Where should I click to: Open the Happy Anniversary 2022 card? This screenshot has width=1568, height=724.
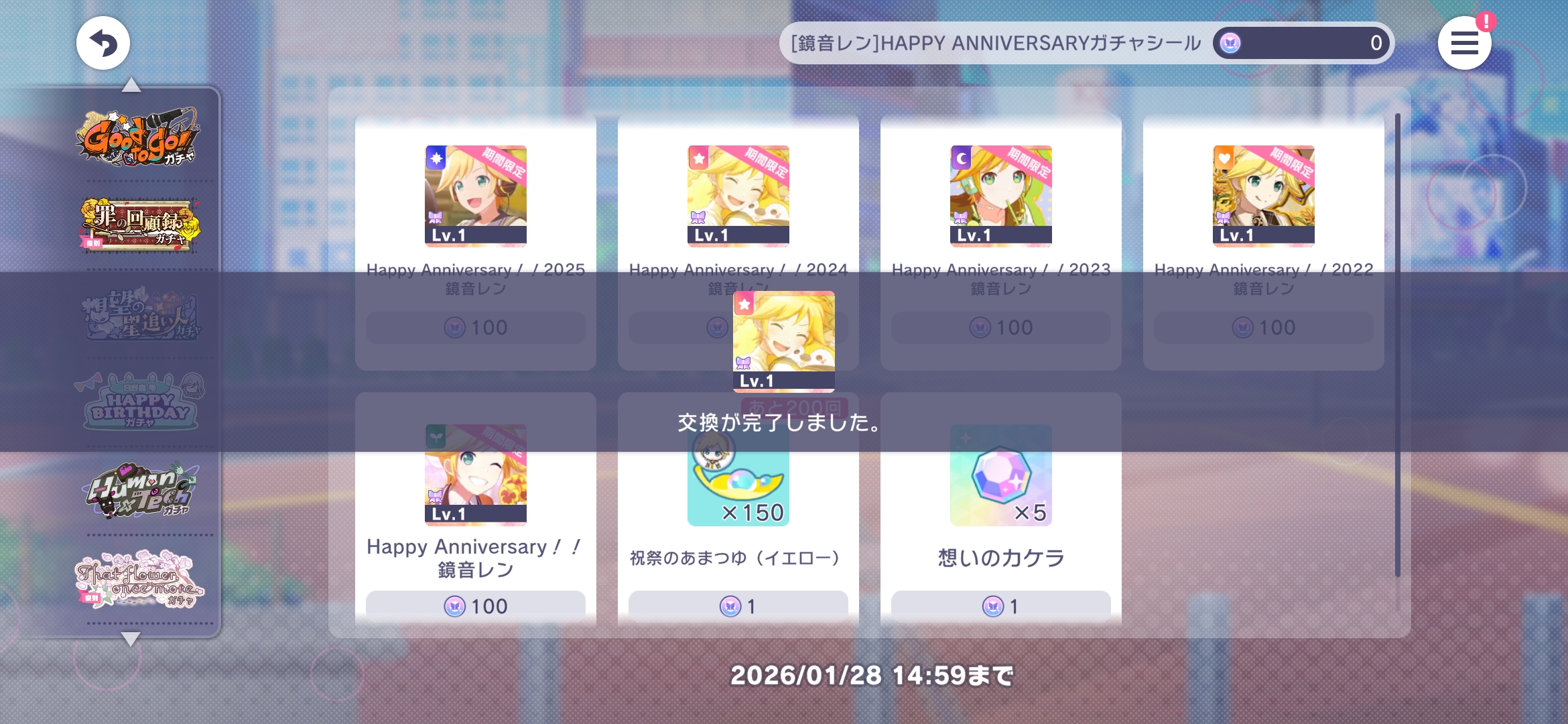click(x=1263, y=196)
